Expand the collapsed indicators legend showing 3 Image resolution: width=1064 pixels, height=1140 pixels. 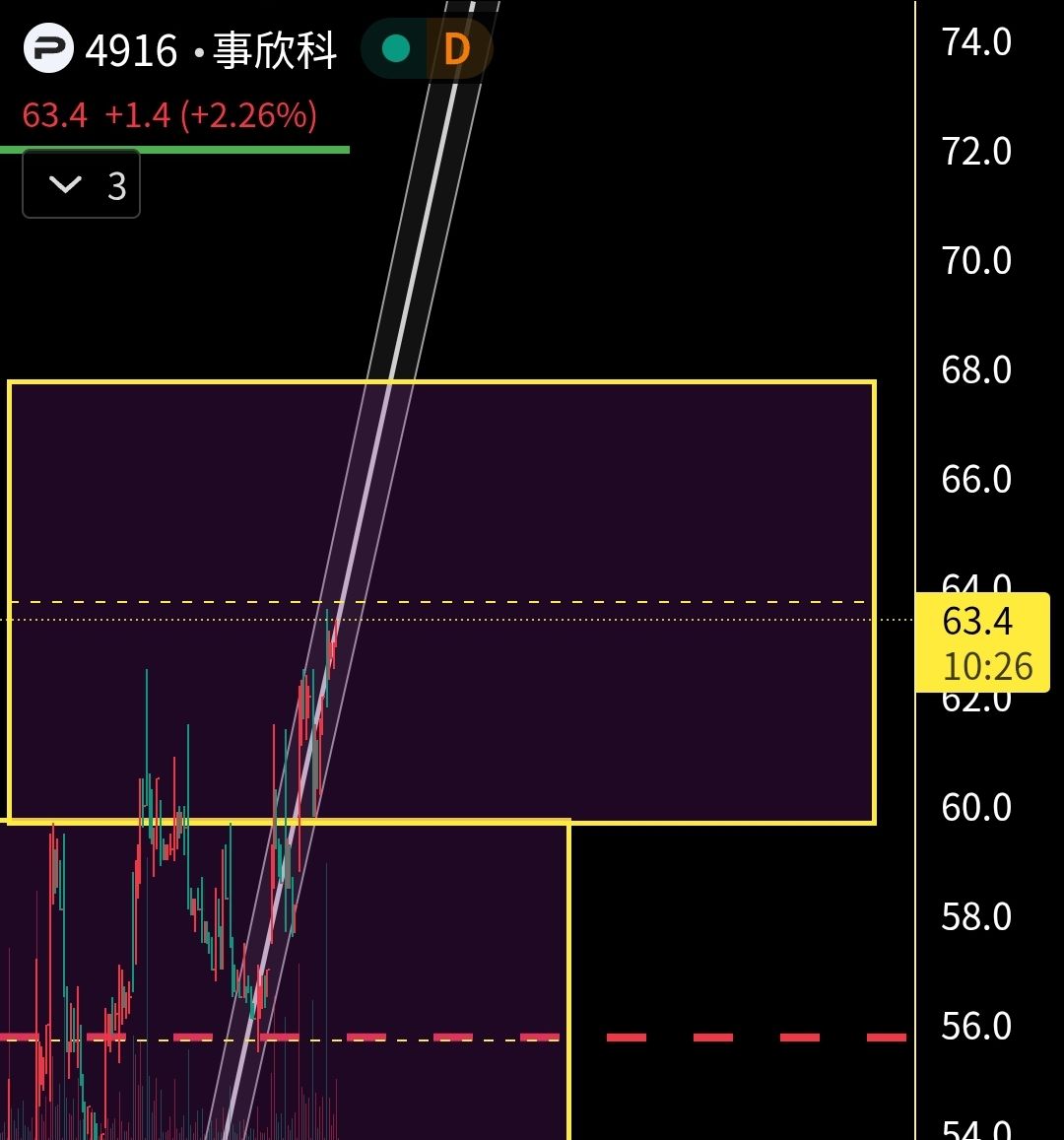[82, 184]
